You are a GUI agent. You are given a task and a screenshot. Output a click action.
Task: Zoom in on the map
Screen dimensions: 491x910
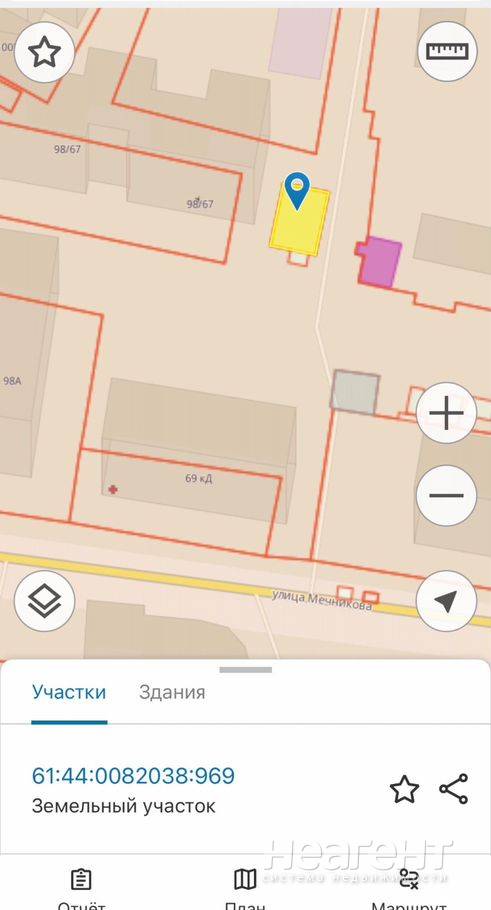point(446,413)
